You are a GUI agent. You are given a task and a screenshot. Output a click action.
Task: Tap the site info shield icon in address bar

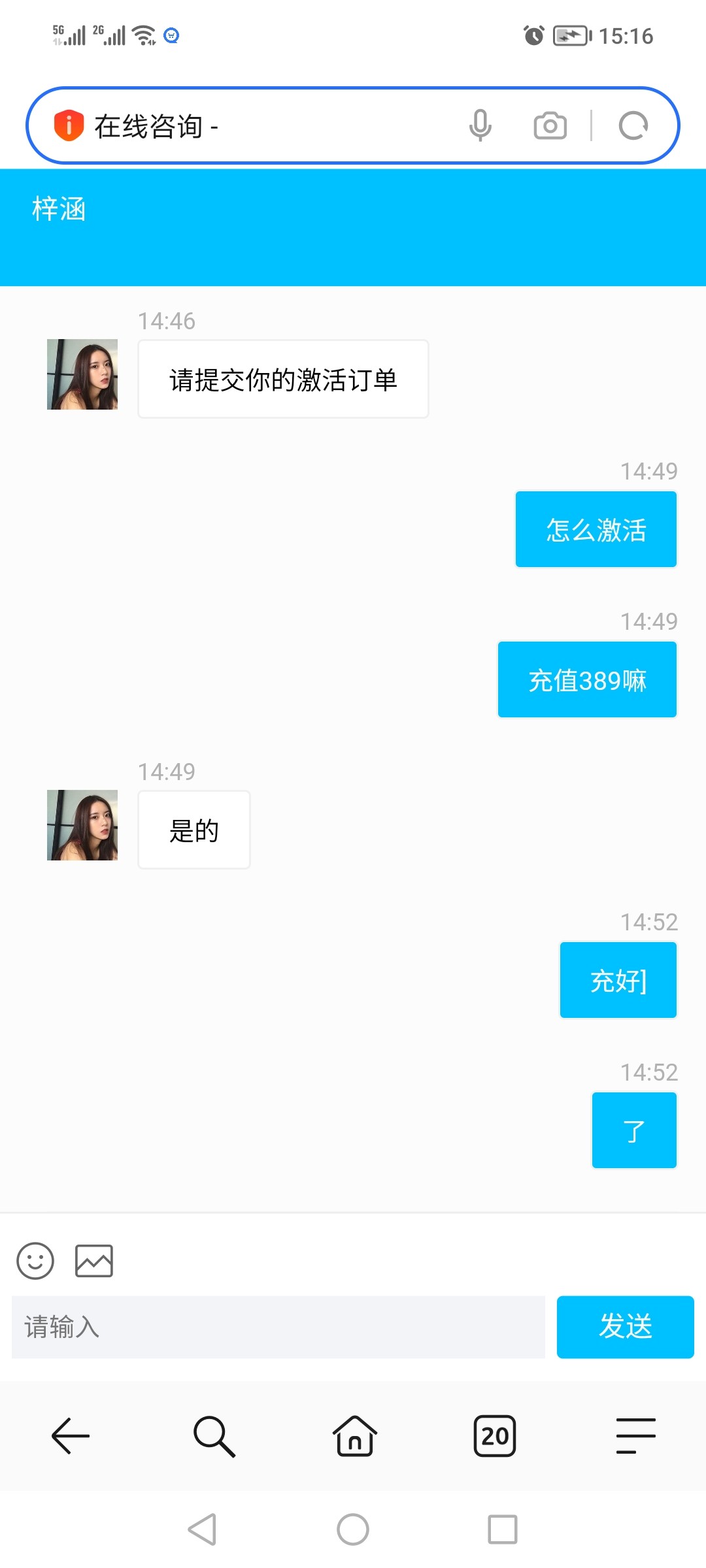point(68,125)
